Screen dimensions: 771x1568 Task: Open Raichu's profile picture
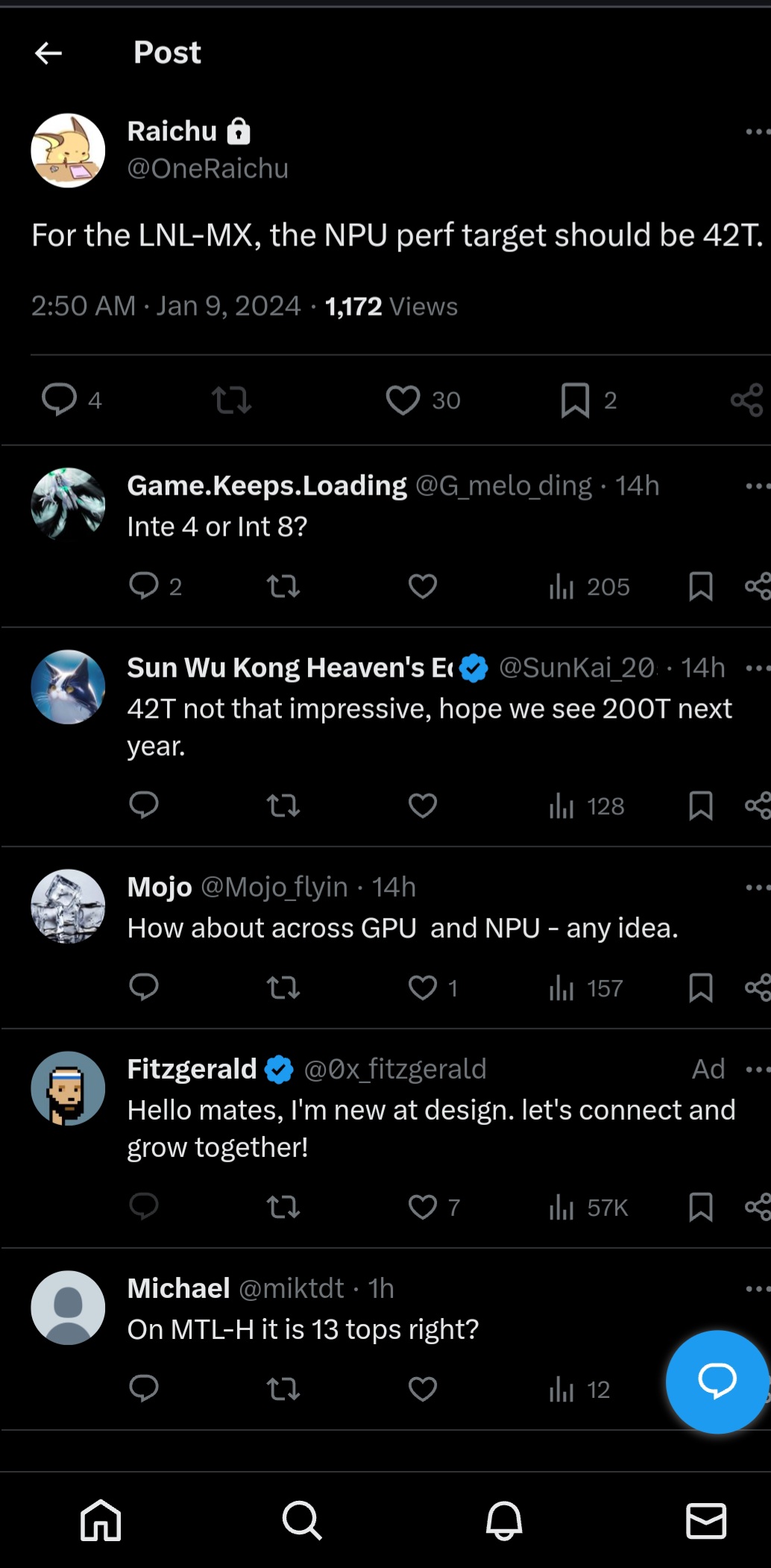[x=68, y=150]
